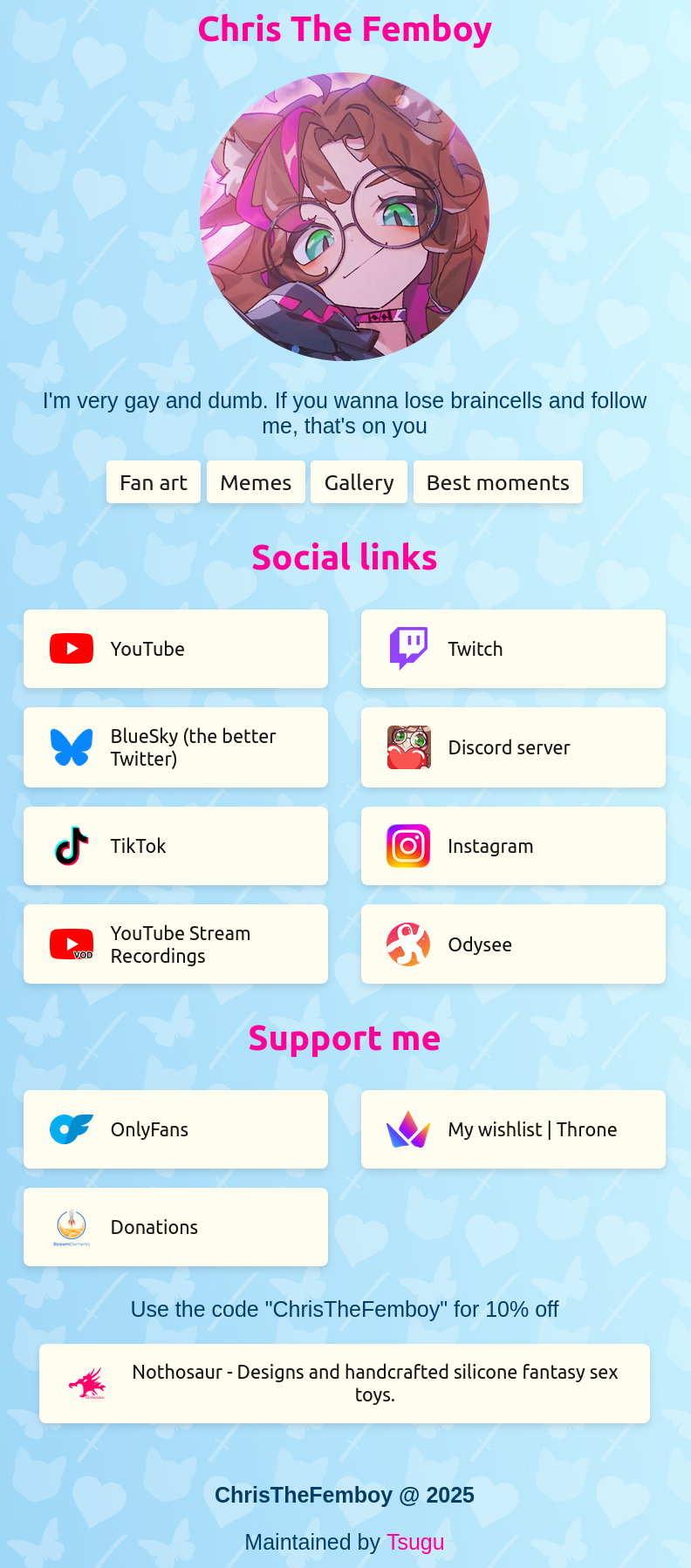Screen dimensions: 691x1568
Task: Open the OnlyFans support link
Action: click(x=175, y=1129)
